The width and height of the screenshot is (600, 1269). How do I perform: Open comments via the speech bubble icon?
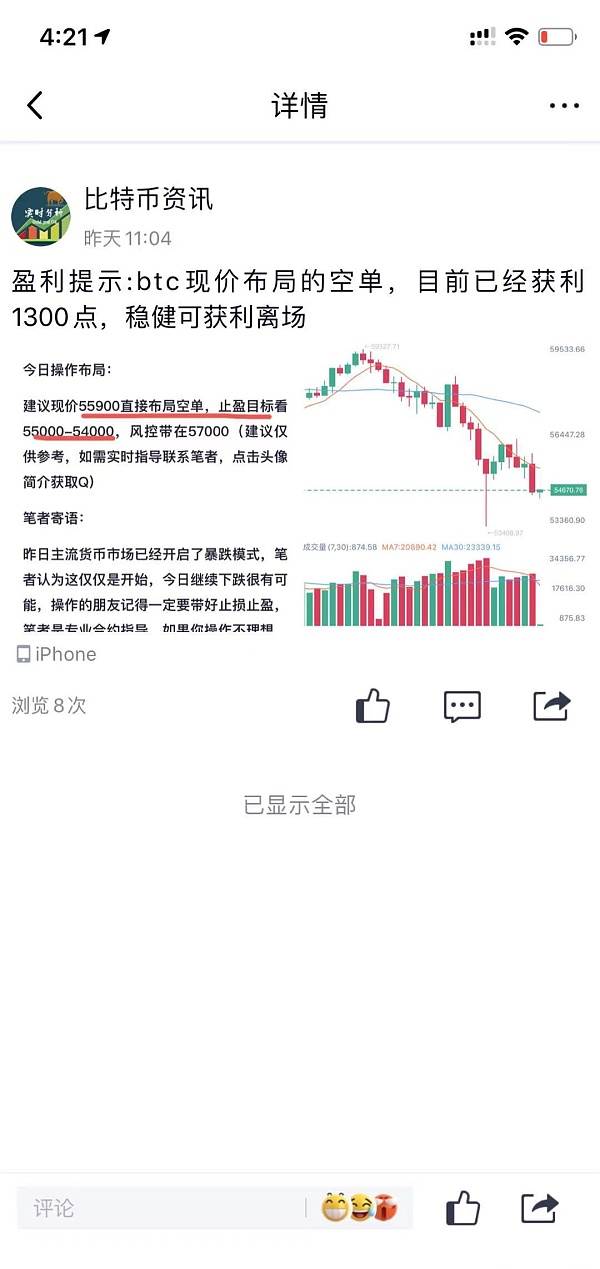point(462,706)
